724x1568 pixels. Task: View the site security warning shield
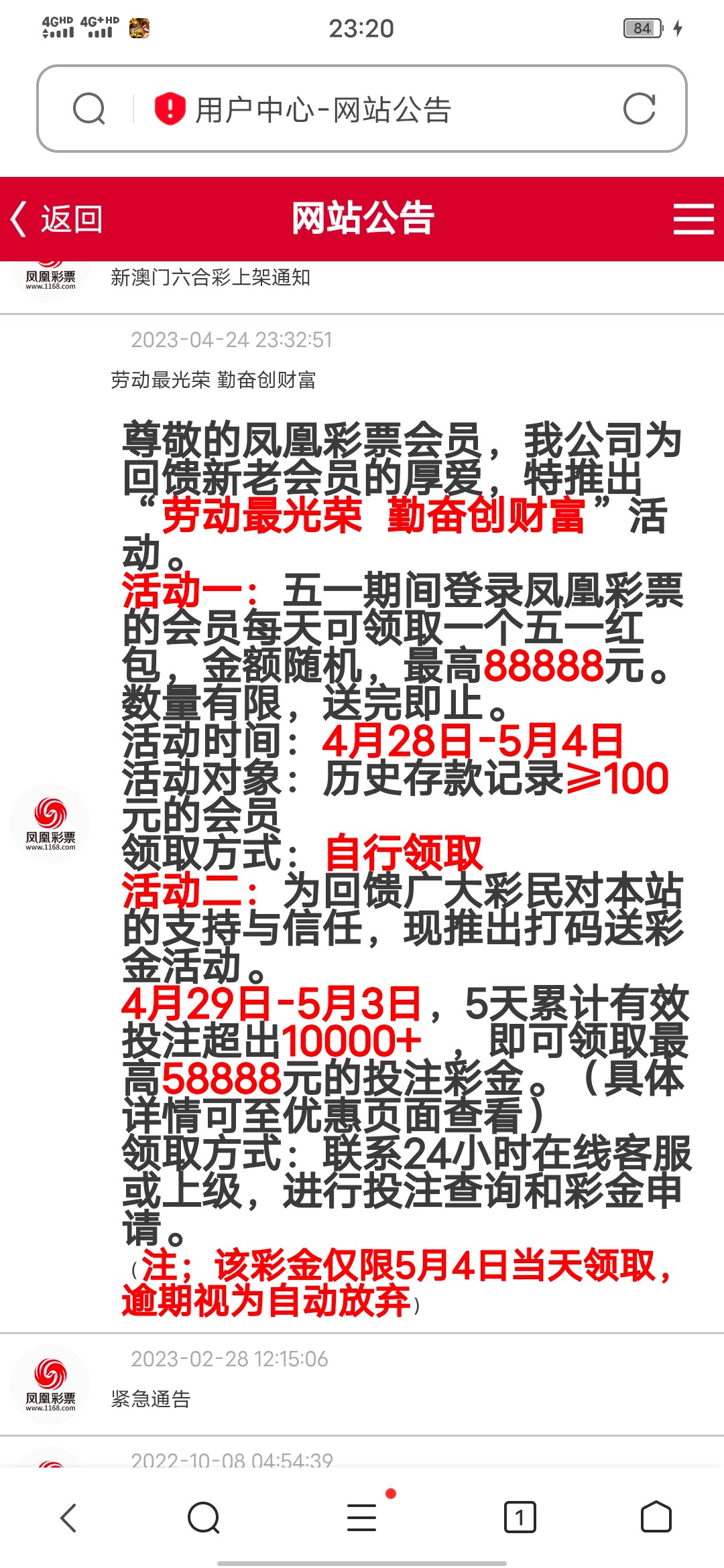(x=170, y=109)
